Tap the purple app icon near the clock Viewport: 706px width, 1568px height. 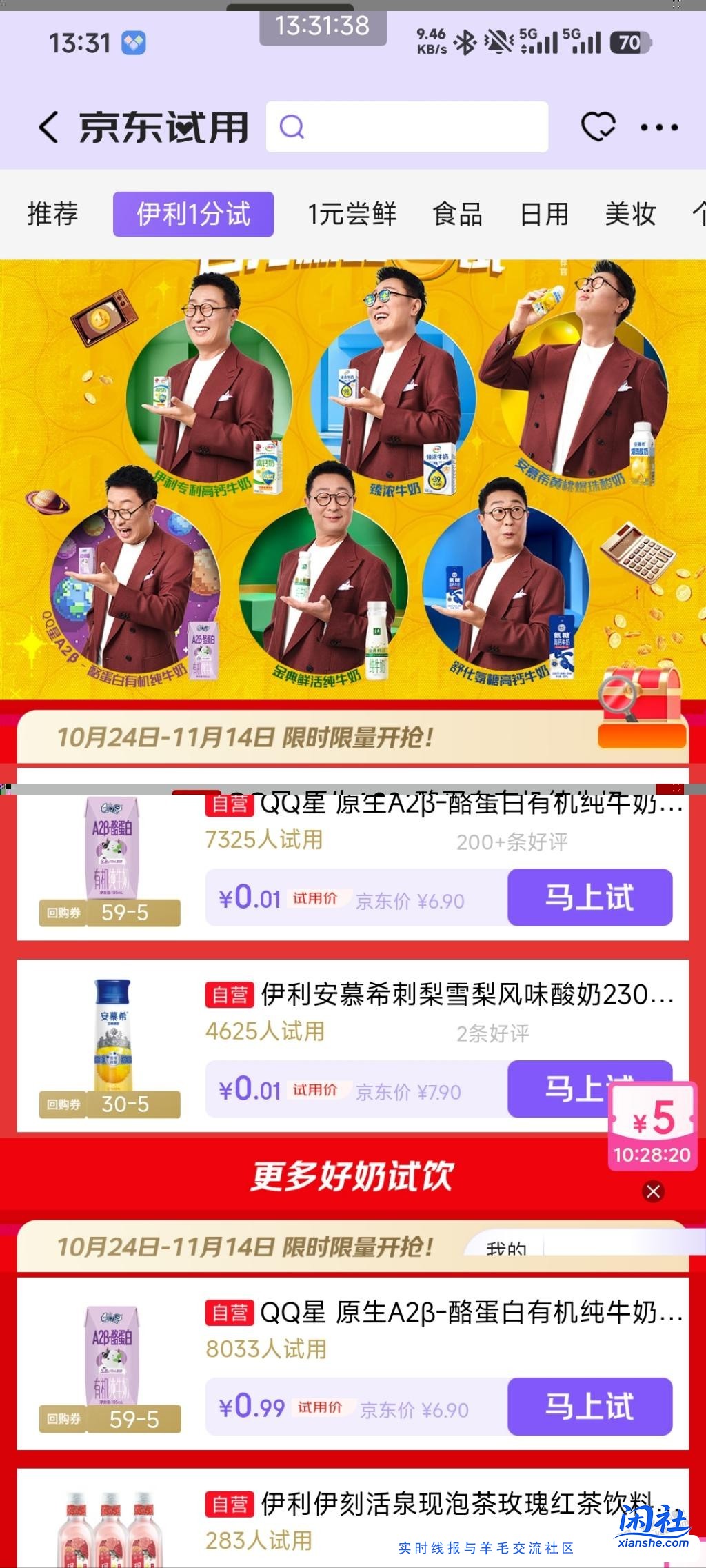pyautogui.click(x=133, y=43)
